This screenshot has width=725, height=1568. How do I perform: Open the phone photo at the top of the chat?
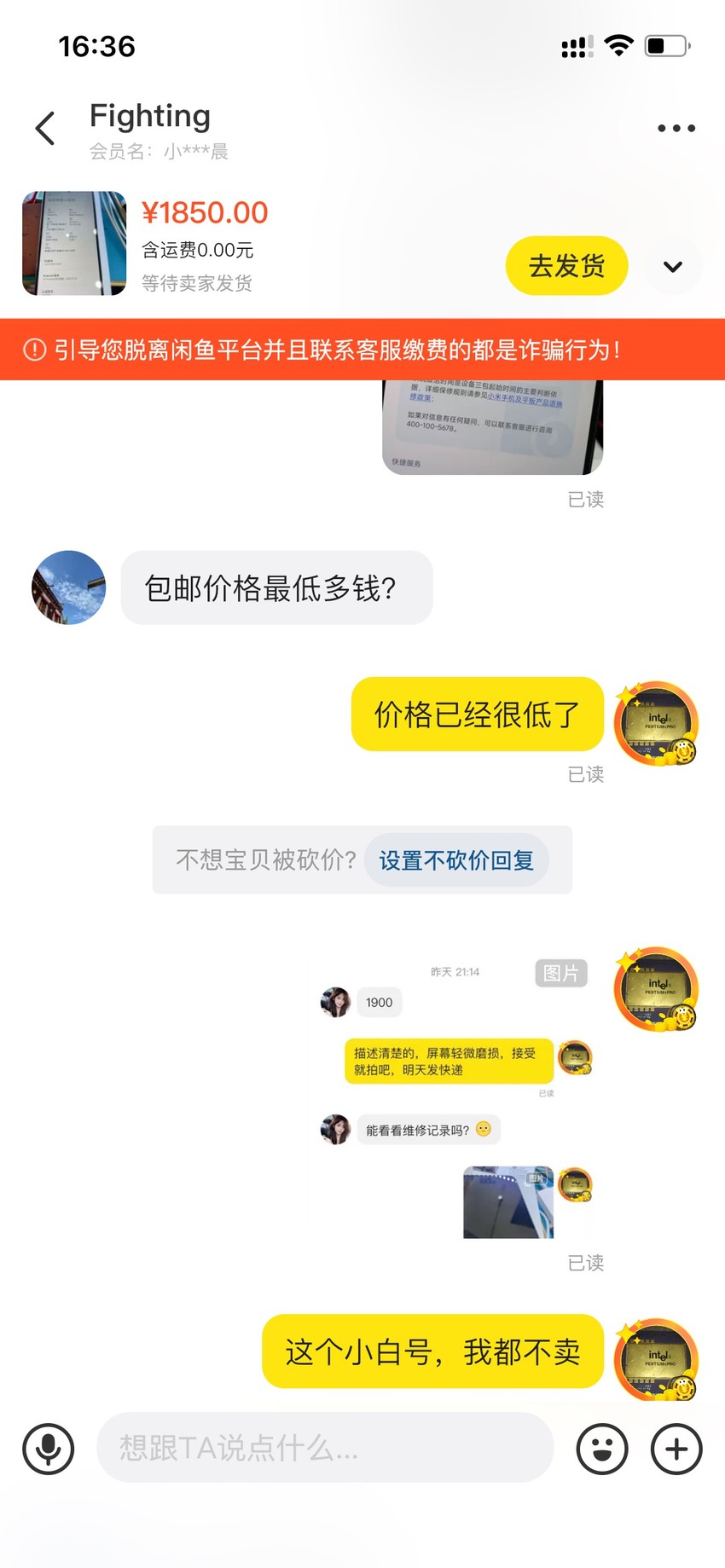pyautogui.click(x=492, y=427)
